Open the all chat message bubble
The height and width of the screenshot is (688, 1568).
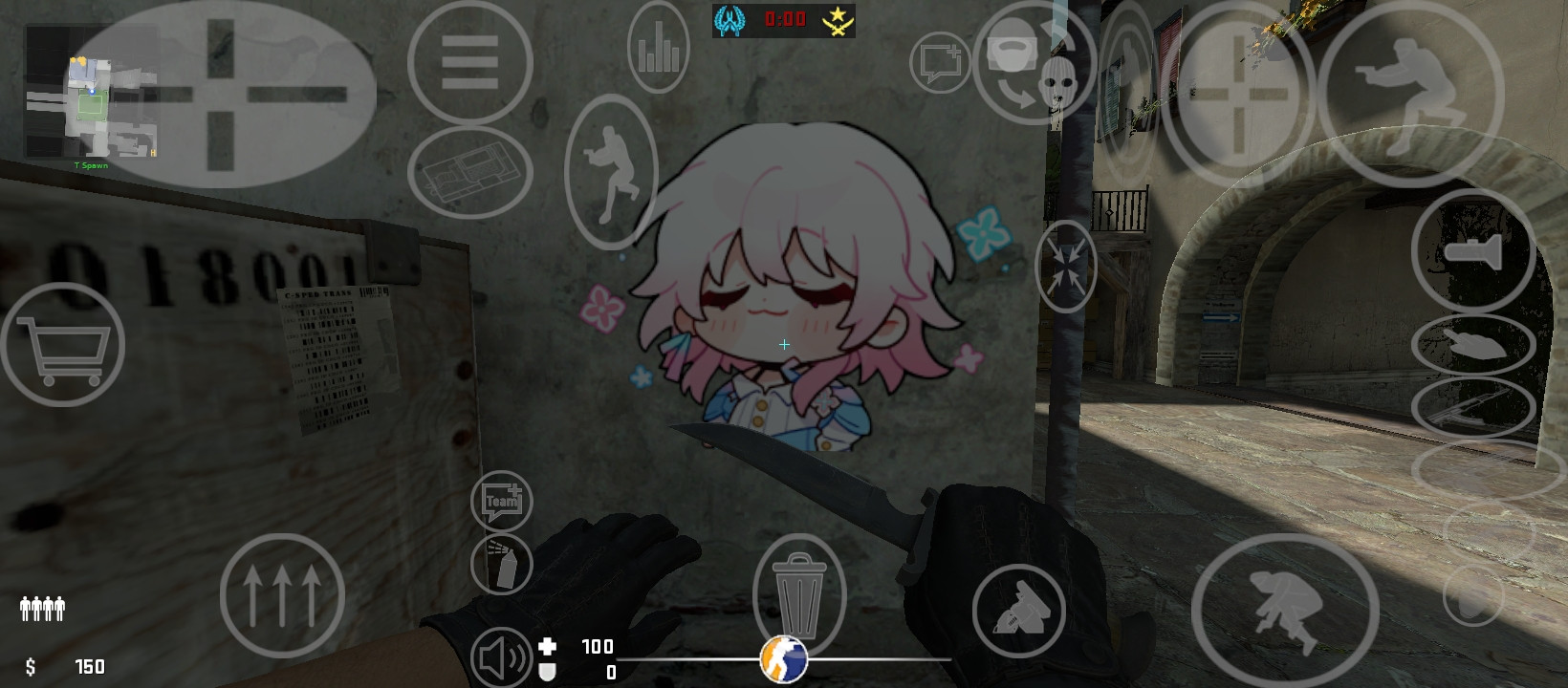point(940,63)
